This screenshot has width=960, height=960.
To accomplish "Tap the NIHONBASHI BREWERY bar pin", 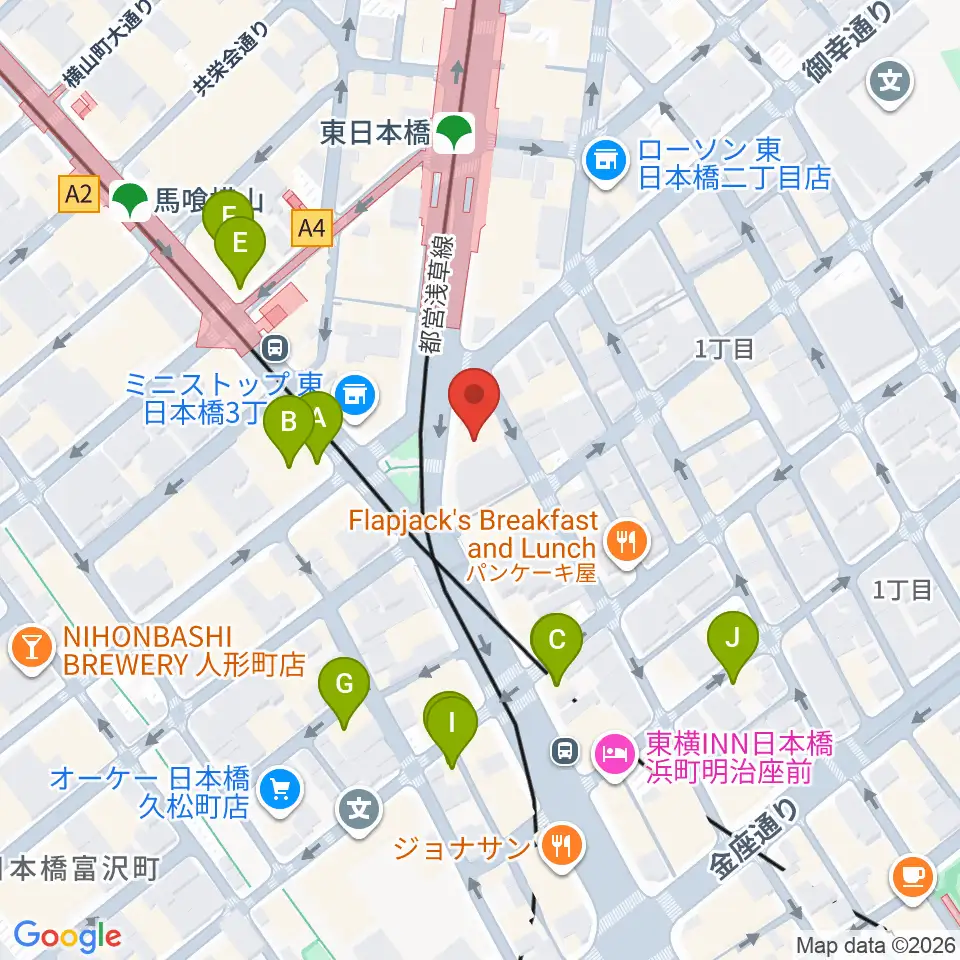I will pyautogui.click(x=33, y=649).
